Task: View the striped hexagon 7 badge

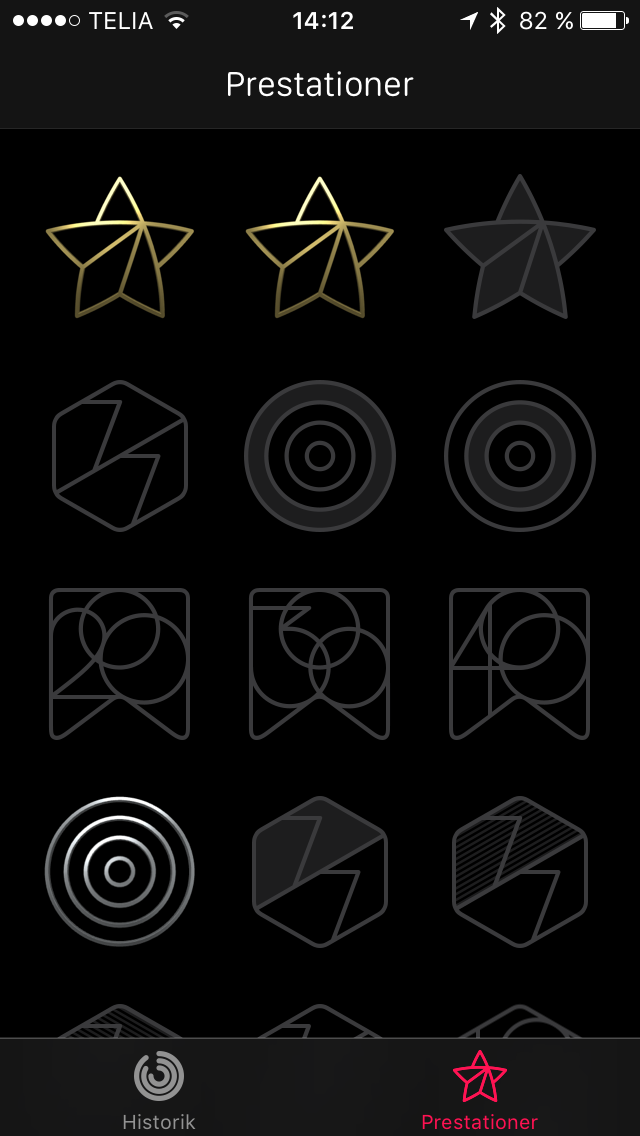Action: [x=520, y=872]
